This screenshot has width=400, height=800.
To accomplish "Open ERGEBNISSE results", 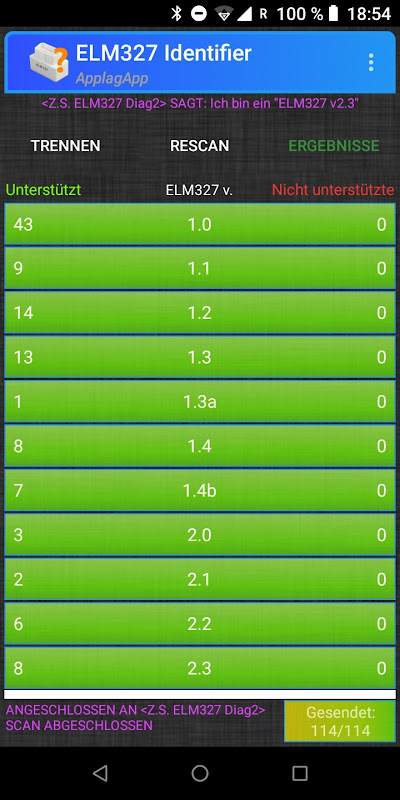I will [x=334, y=146].
